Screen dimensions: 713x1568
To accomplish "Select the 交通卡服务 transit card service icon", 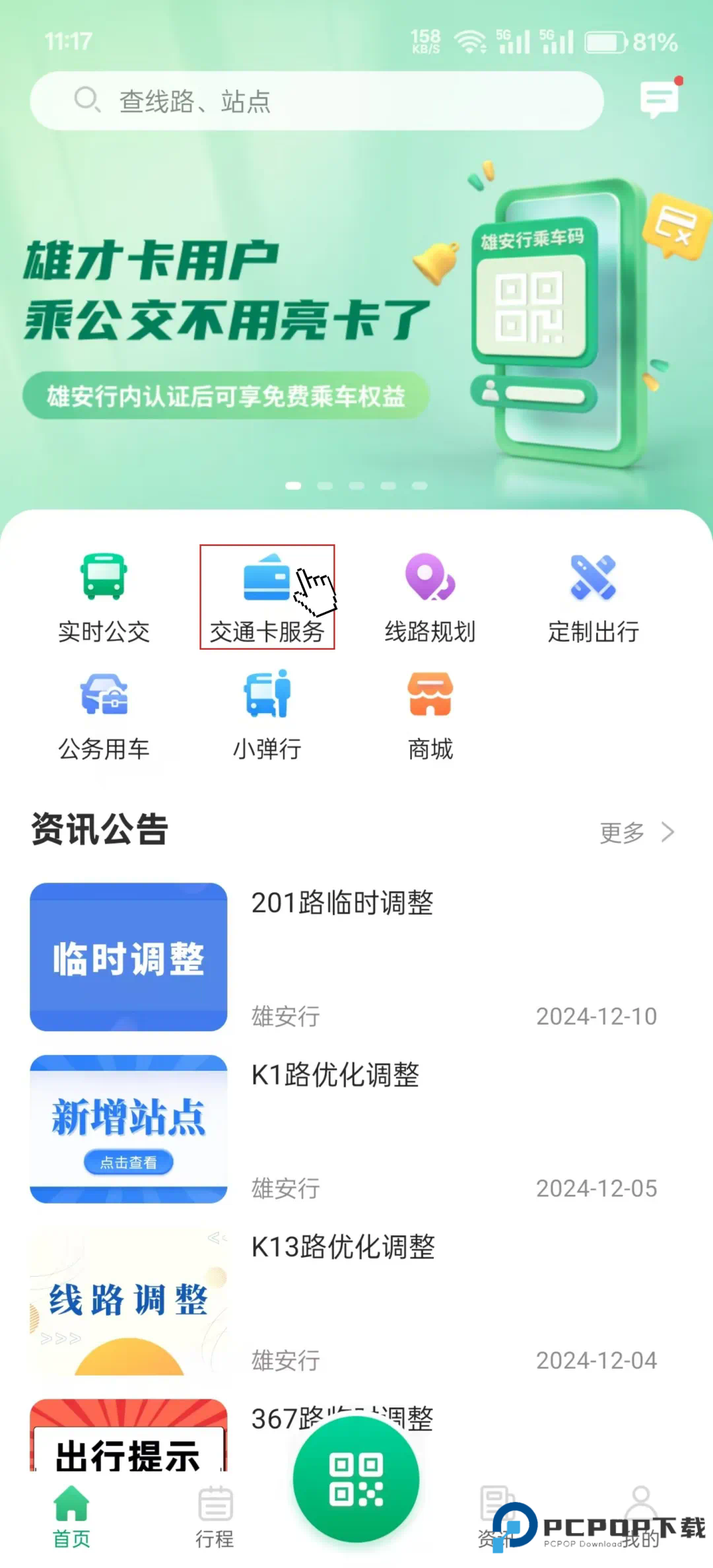I will click(267, 594).
